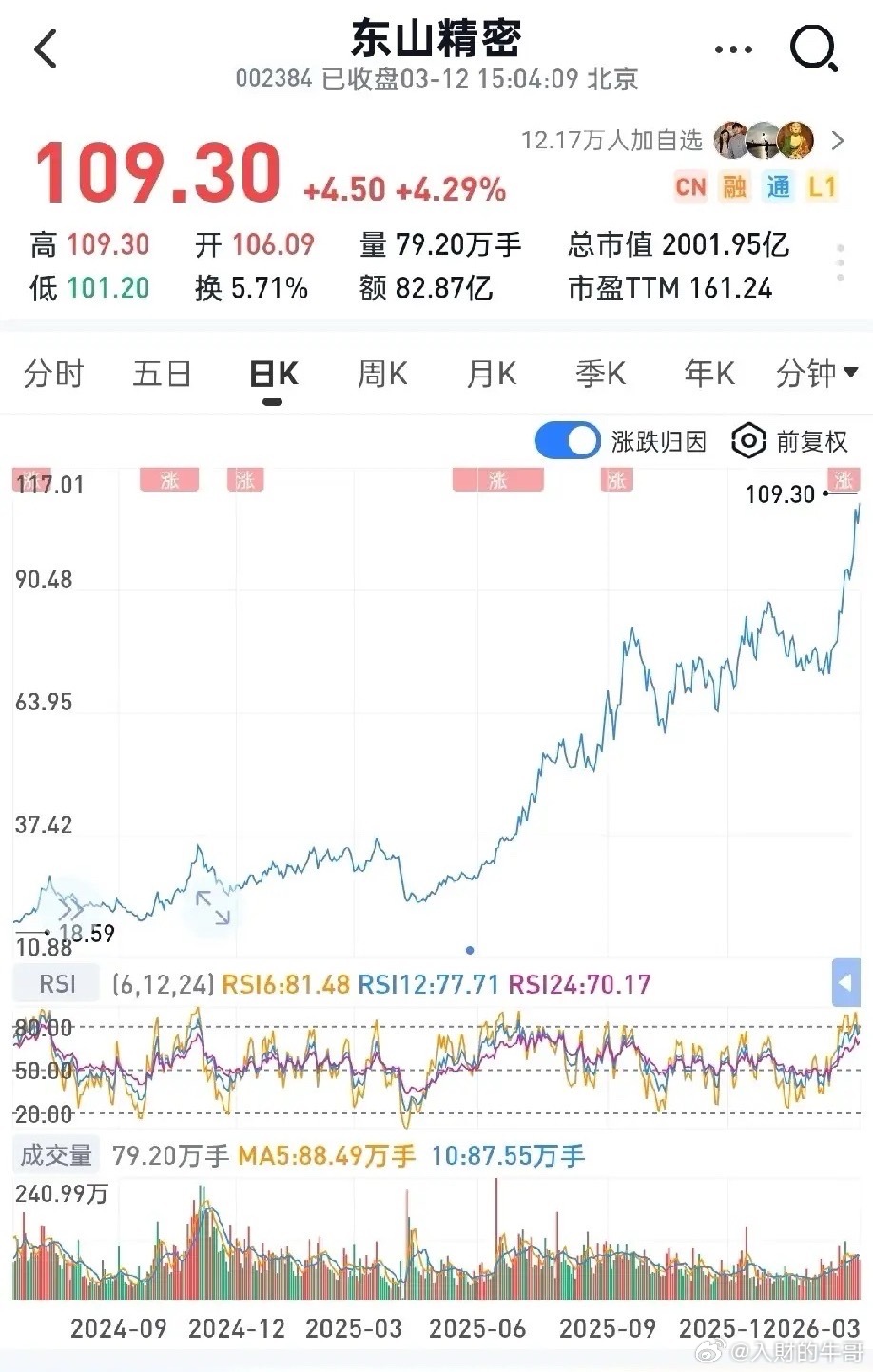Open the search magnifier icon
Screen dimensions: 873x1372
[813, 48]
